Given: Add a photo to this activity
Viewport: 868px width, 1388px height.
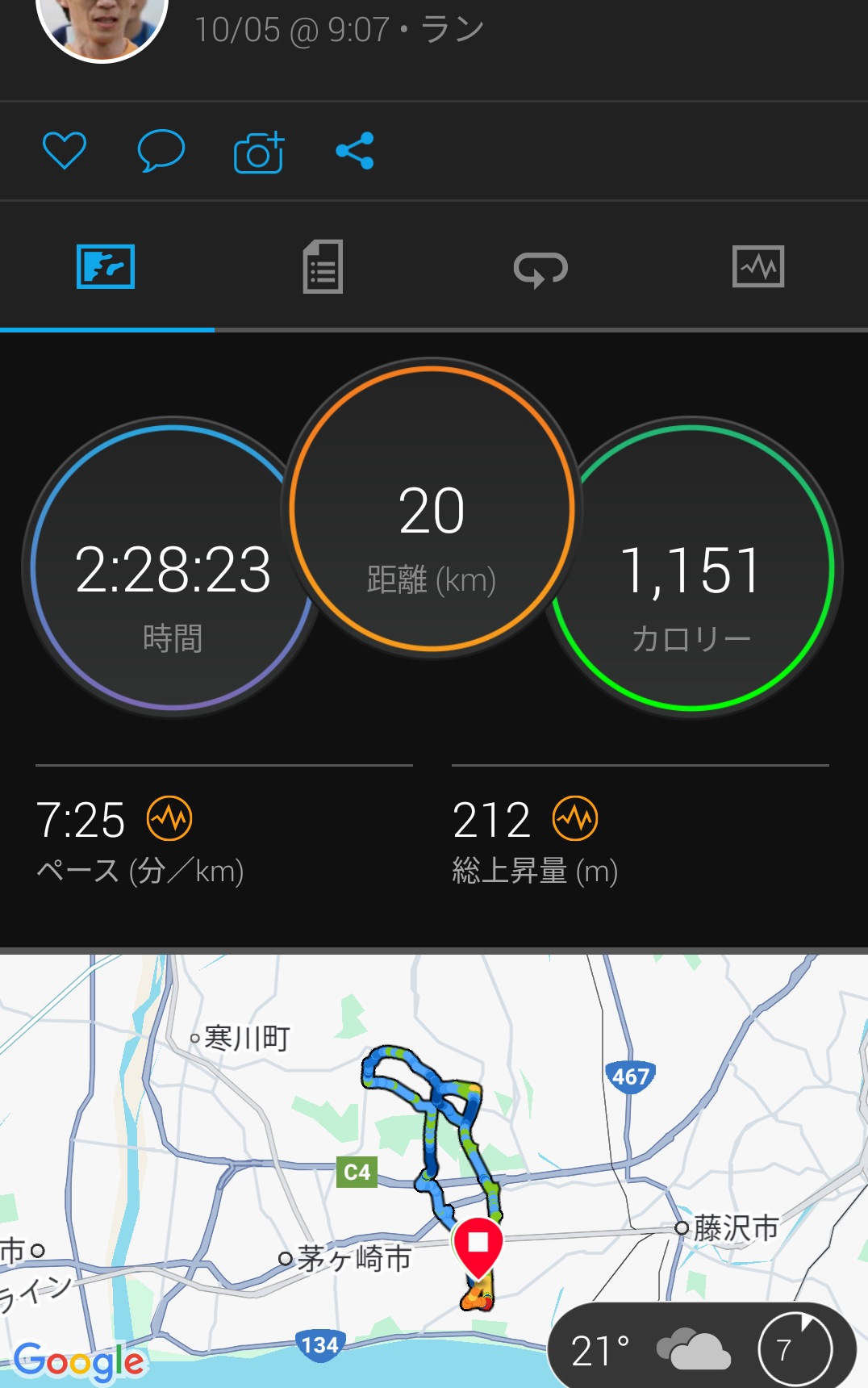Looking at the screenshot, I should click(259, 152).
